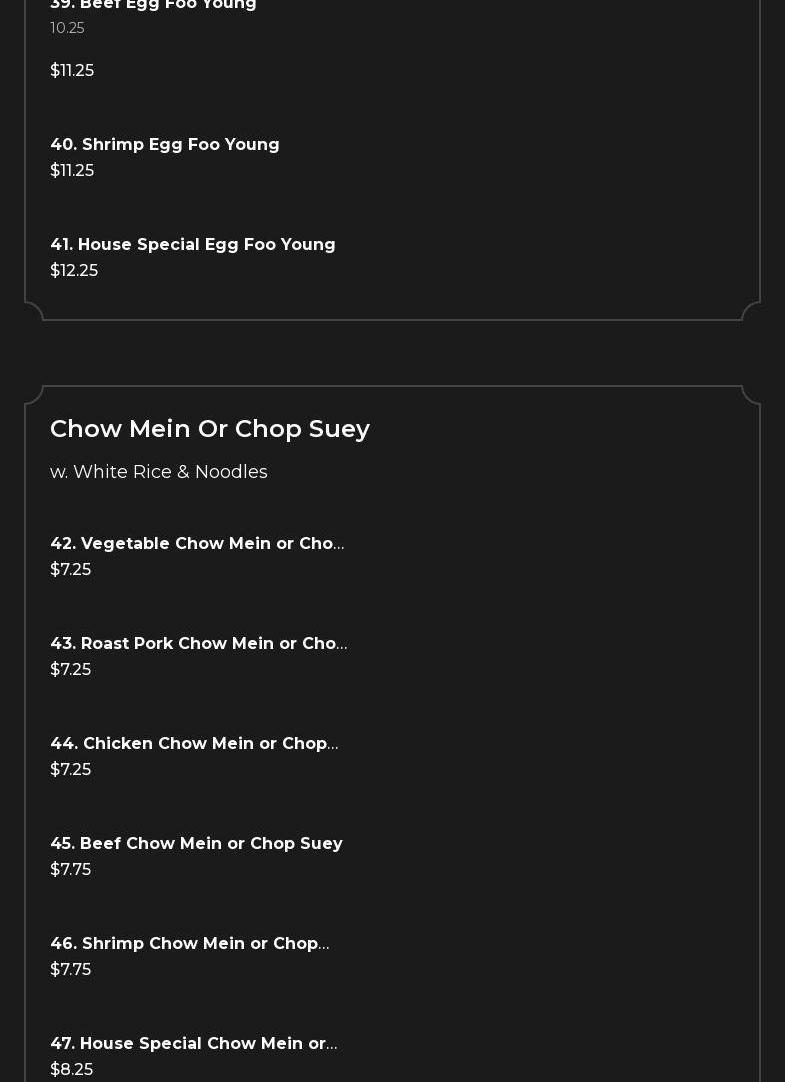The width and height of the screenshot is (785, 1082).
Task: Select 46. Shrimp Chow Mein item
Action: (189, 944)
